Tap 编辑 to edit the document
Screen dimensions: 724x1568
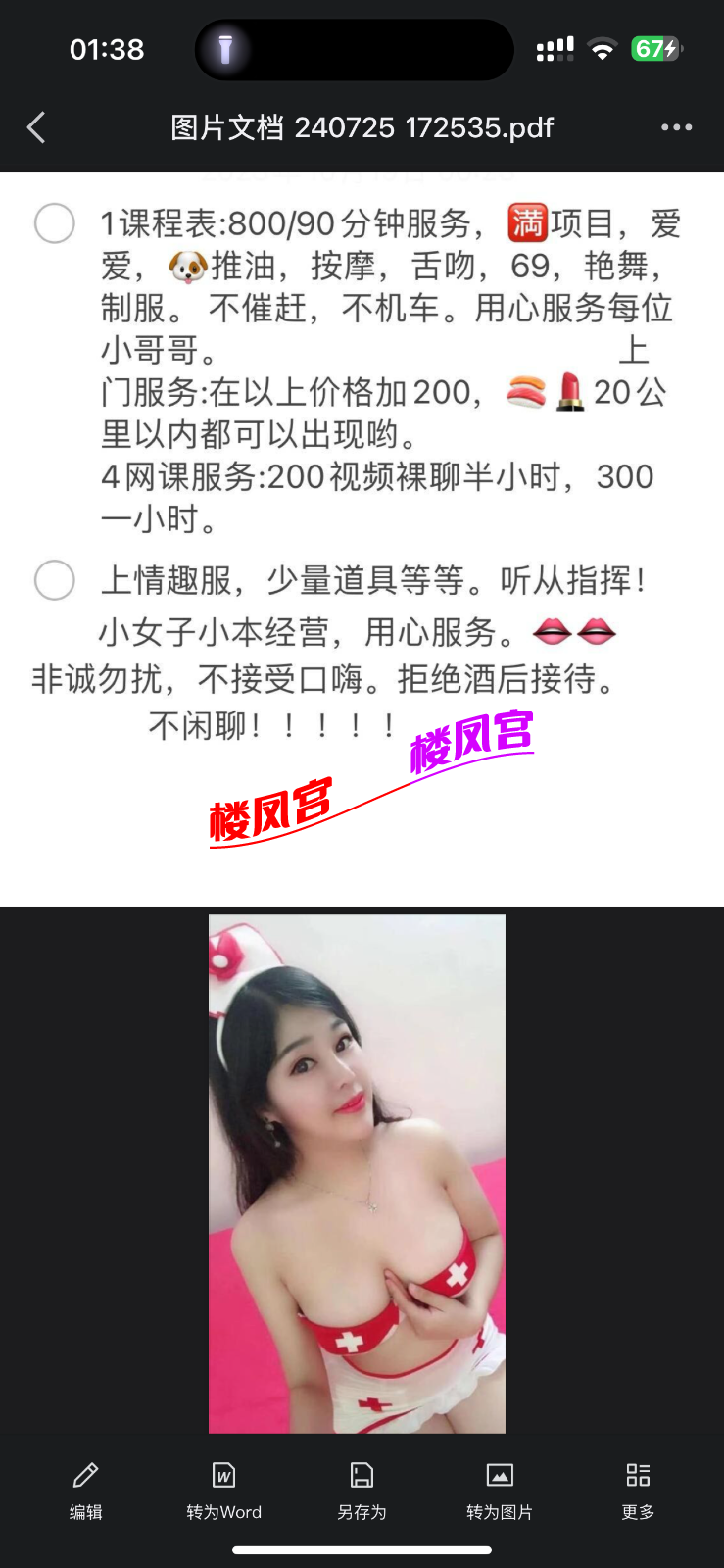(85, 1490)
